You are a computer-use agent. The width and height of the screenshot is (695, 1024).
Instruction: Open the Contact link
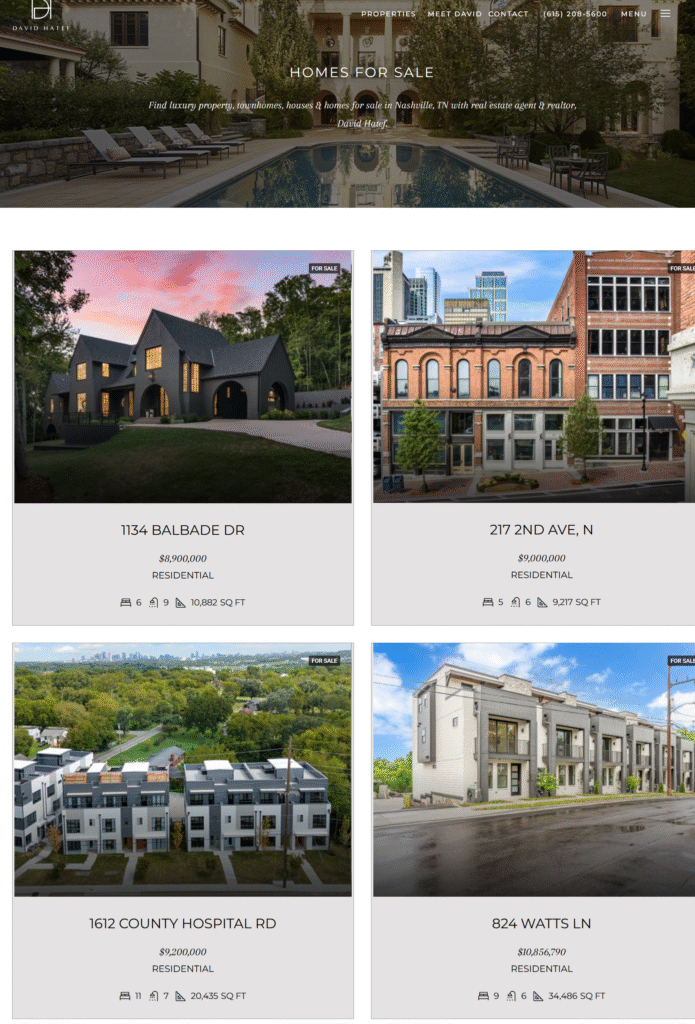pyautogui.click(x=508, y=14)
